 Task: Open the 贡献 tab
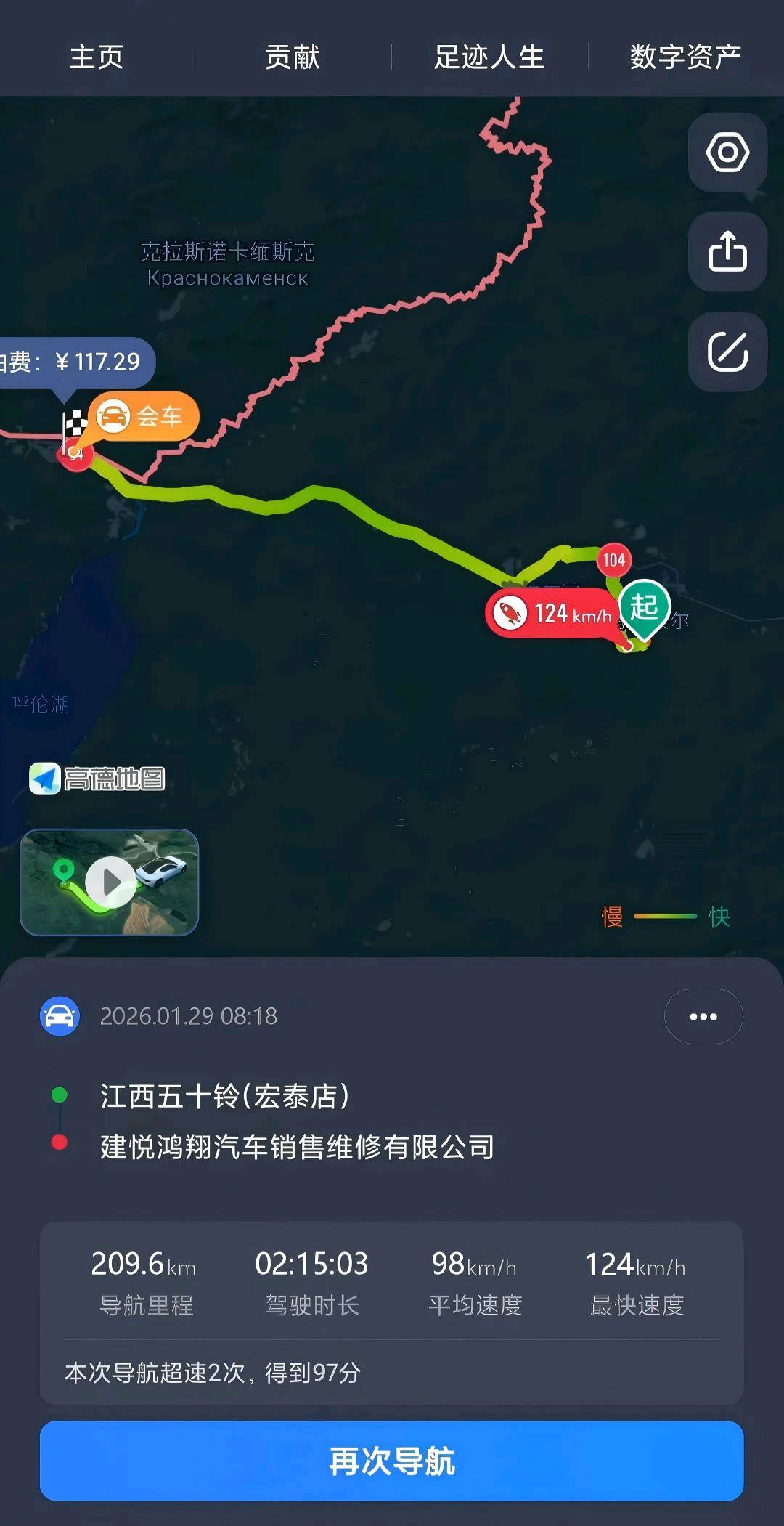293,57
